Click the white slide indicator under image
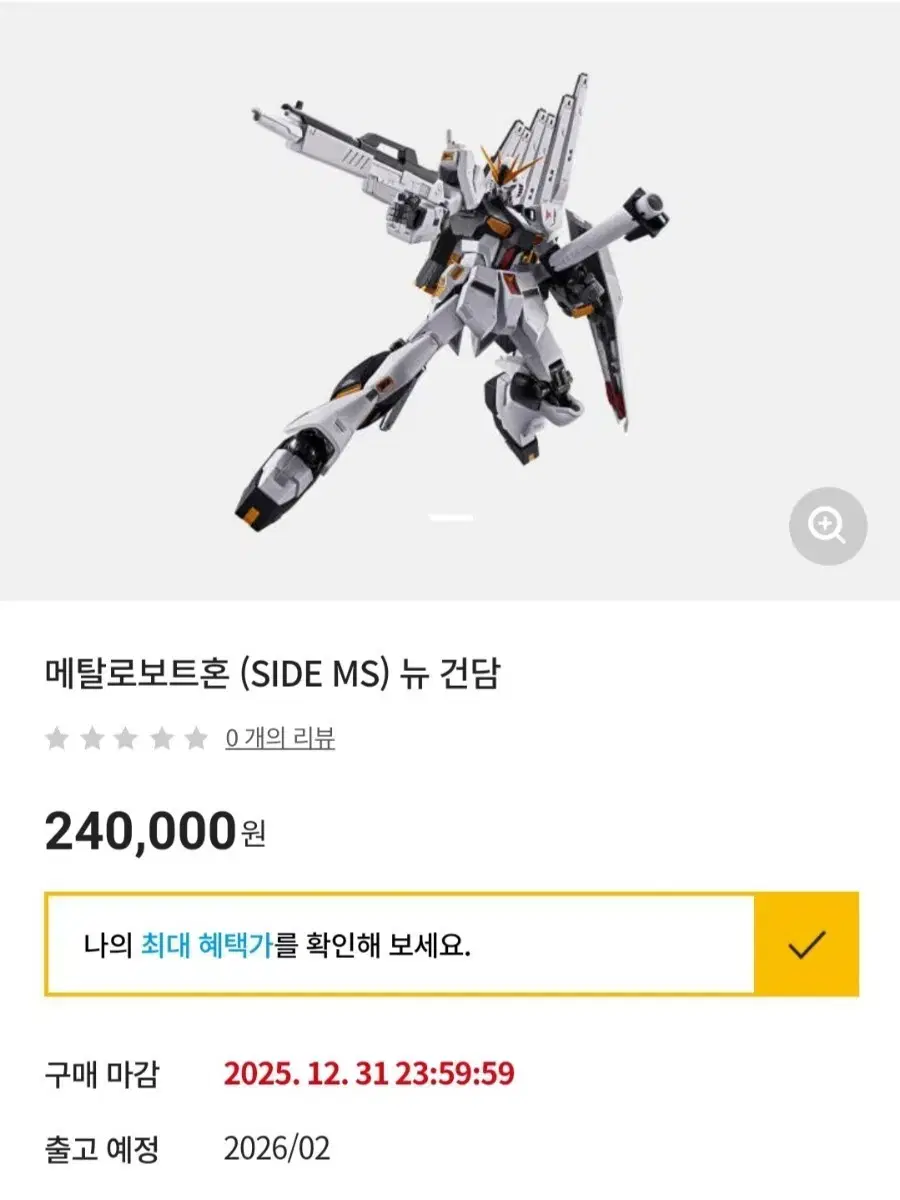Viewport: 900px width, 1200px height. tap(450, 518)
